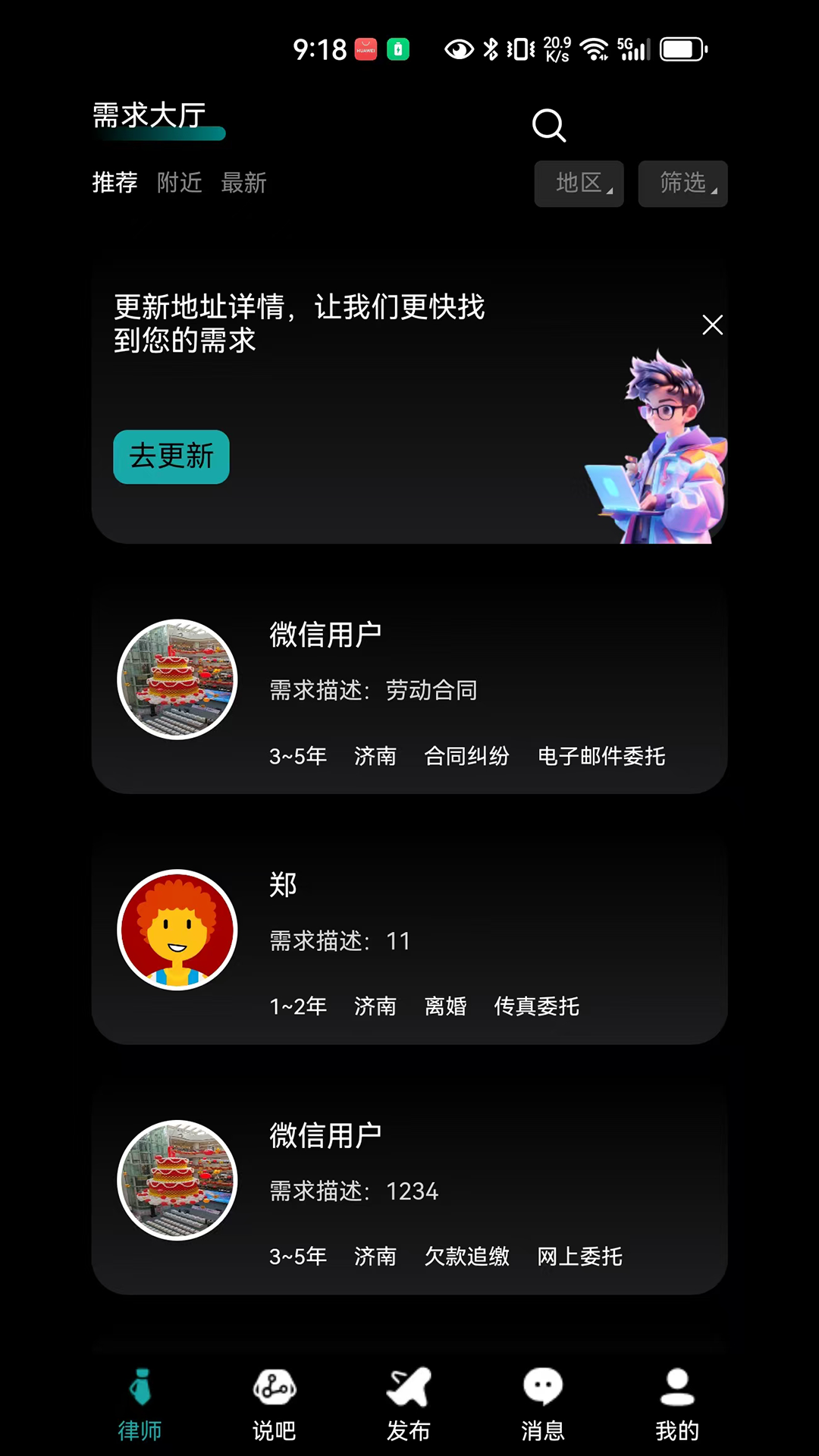Select the 欠款追缴 tag on last card
This screenshot has height=1456, width=819.
[x=467, y=1257]
